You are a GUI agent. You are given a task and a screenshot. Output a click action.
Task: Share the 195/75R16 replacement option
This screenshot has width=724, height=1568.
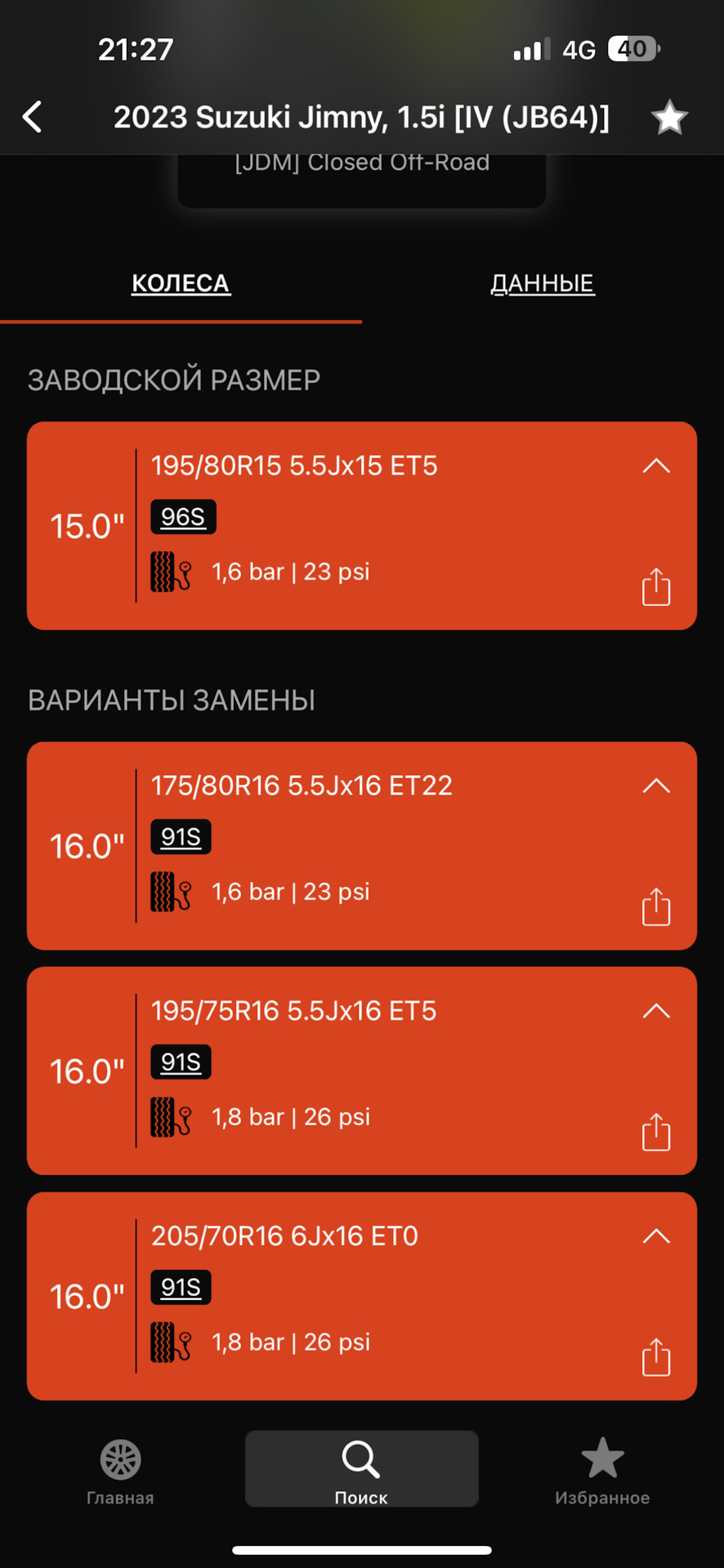coord(655,1133)
